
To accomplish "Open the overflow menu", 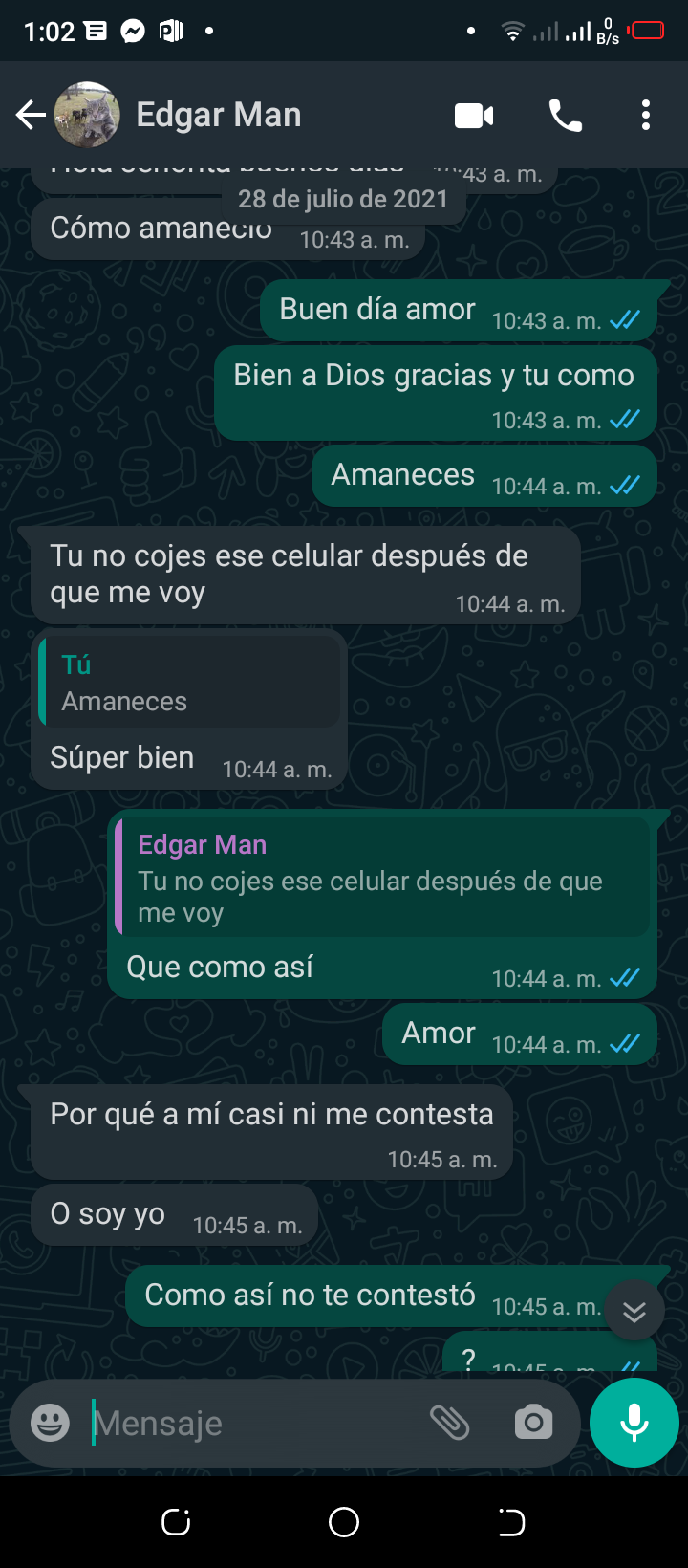I will (646, 116).
